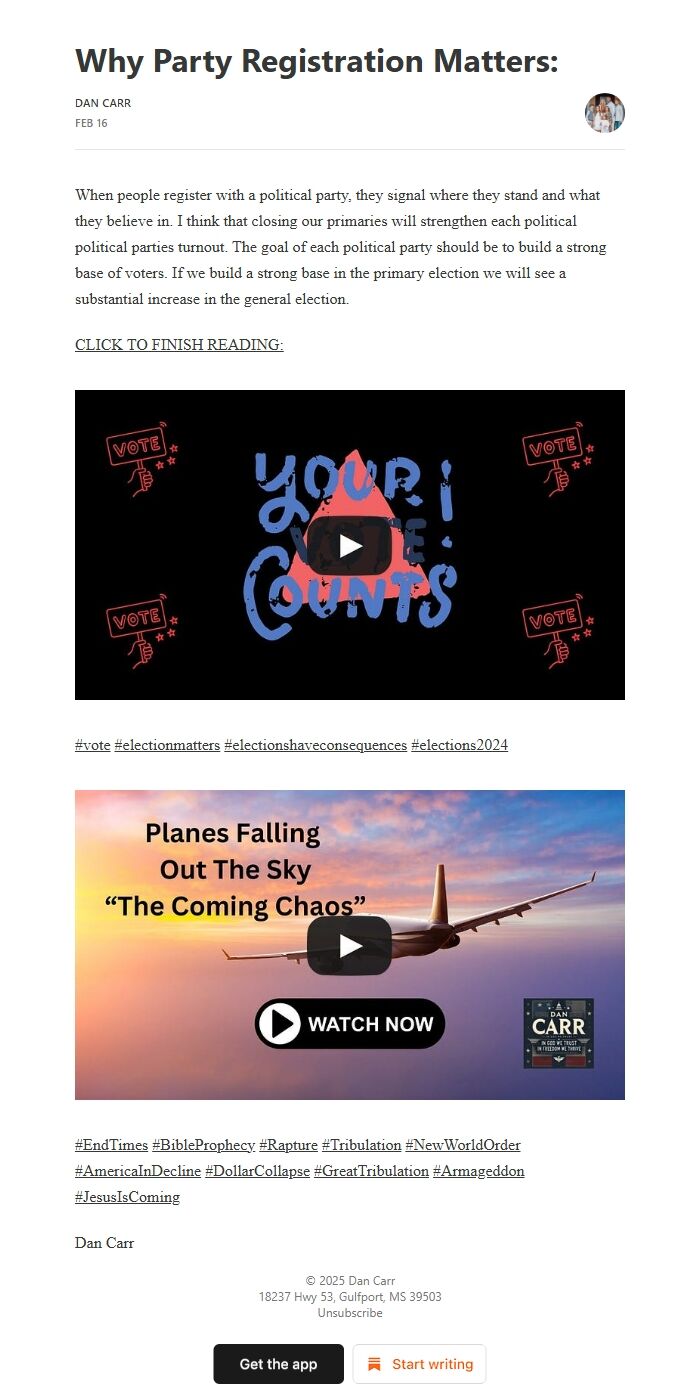Open the CLICK TO FINISH READING link
The image size is (700, 1393).
[179, 345]
